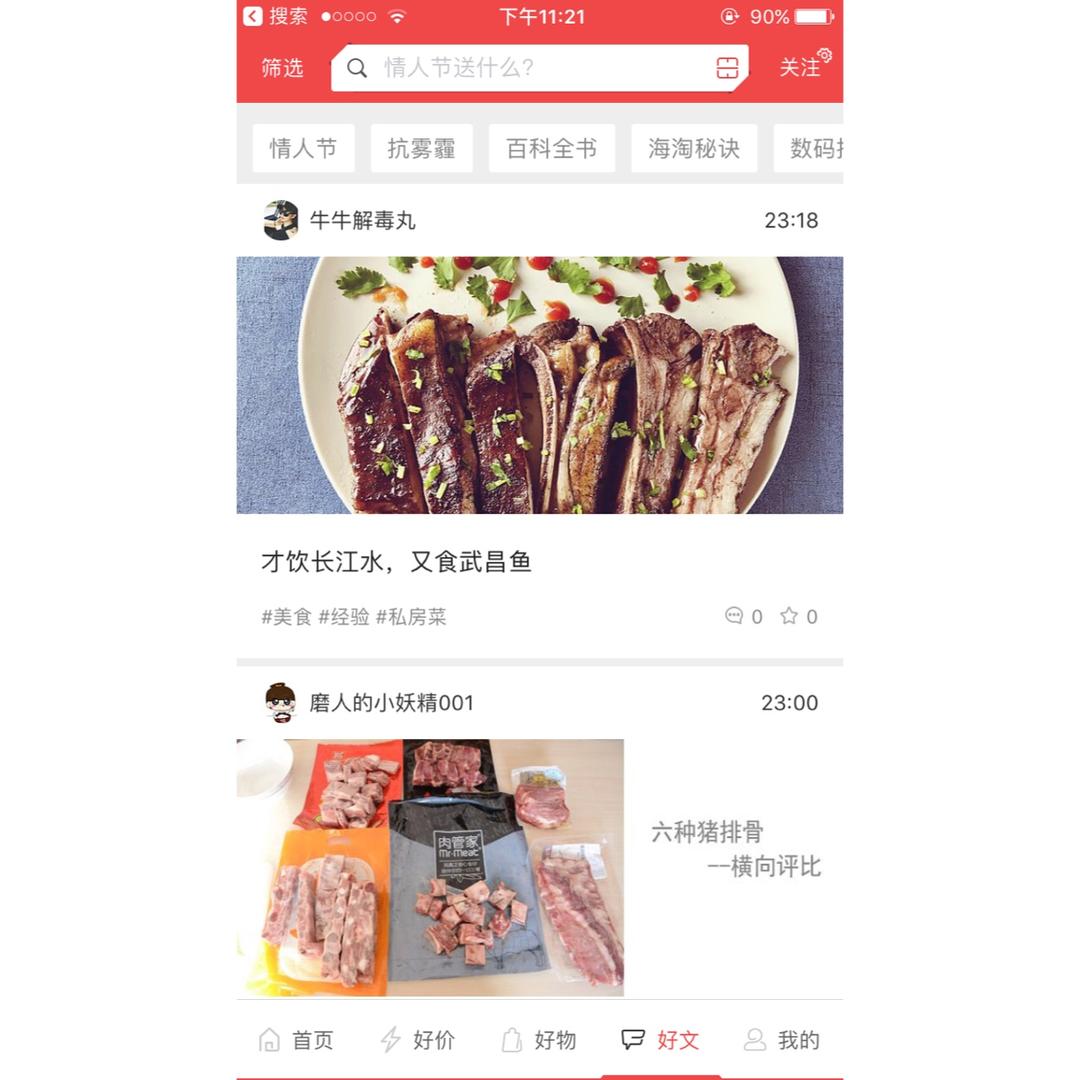Return to 搜索 via status bar back
Screen dimensions: 1080x1080
tap(276, 16)
